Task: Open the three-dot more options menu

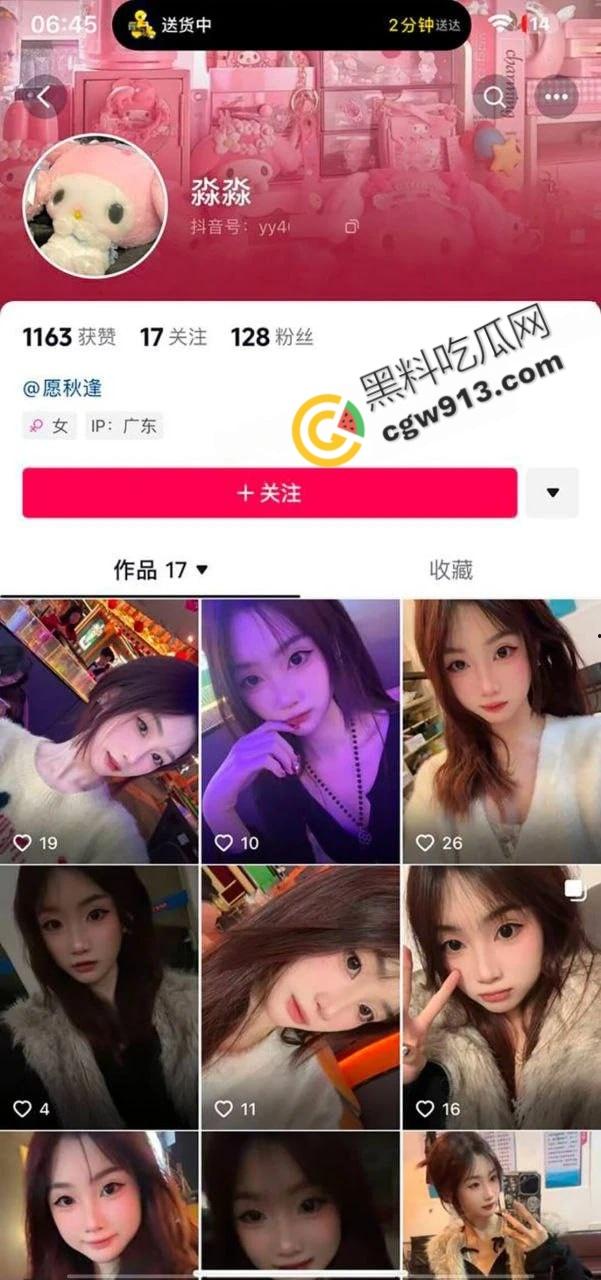Action: pyautogui.click(x=556, y=97)
